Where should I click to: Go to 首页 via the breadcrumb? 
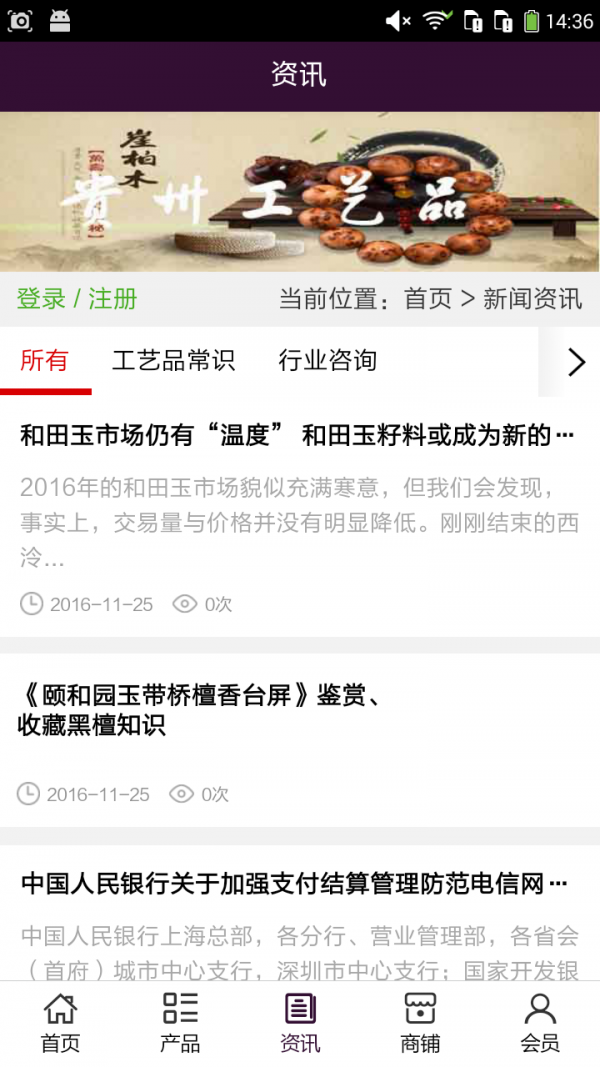(428, 299)
